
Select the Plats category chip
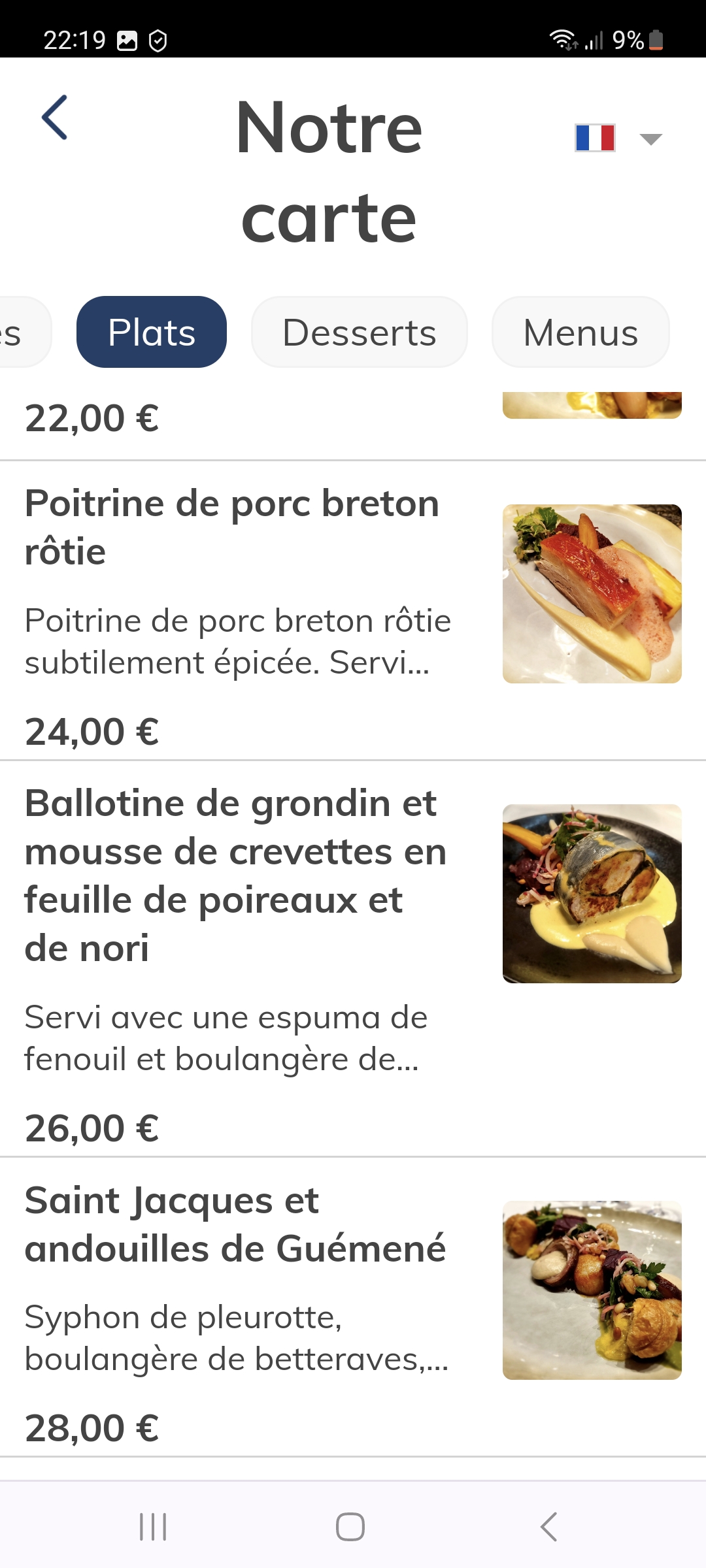click(152, 333)
